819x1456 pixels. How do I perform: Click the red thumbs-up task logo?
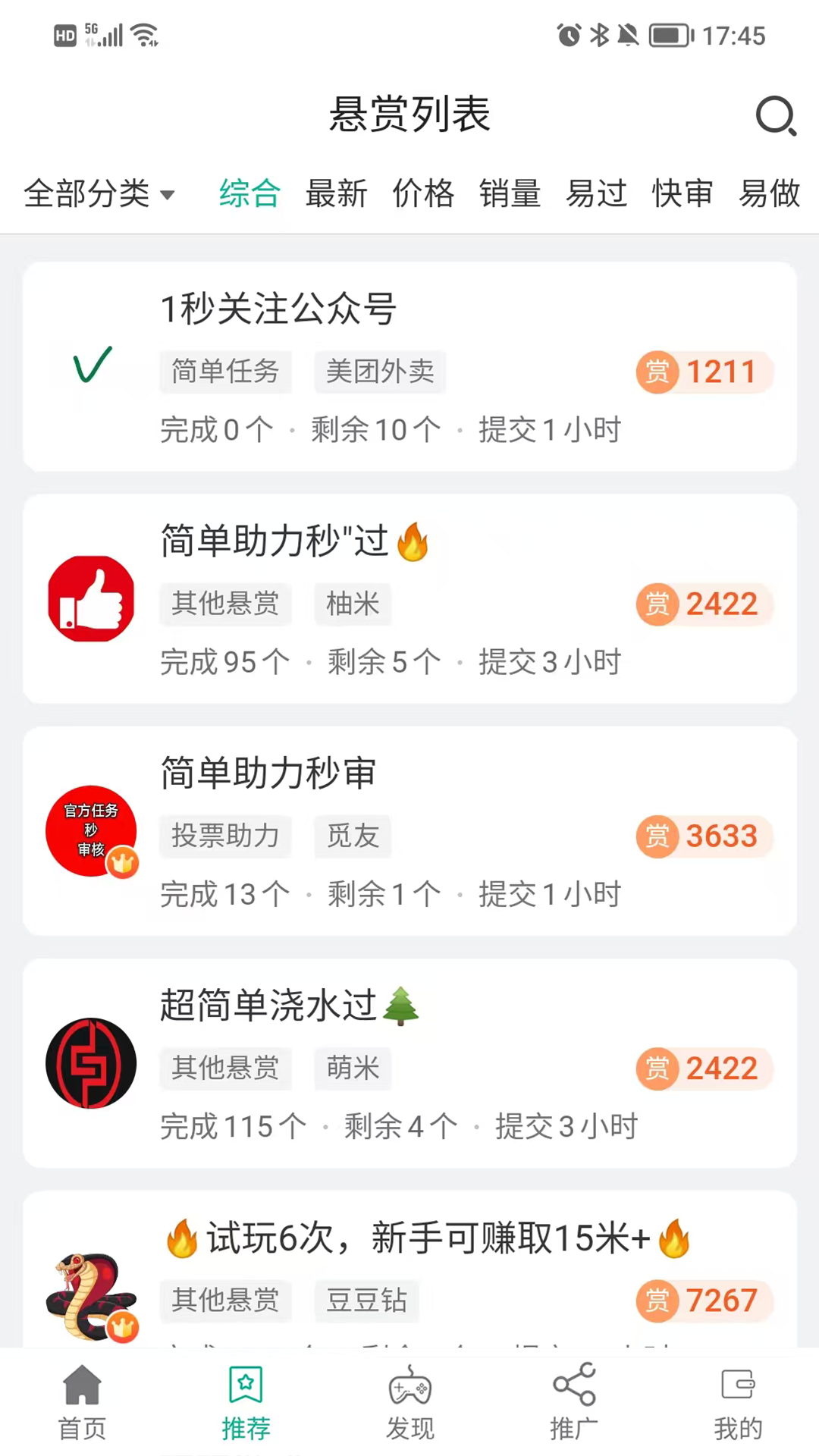click(x=91, y=598)
